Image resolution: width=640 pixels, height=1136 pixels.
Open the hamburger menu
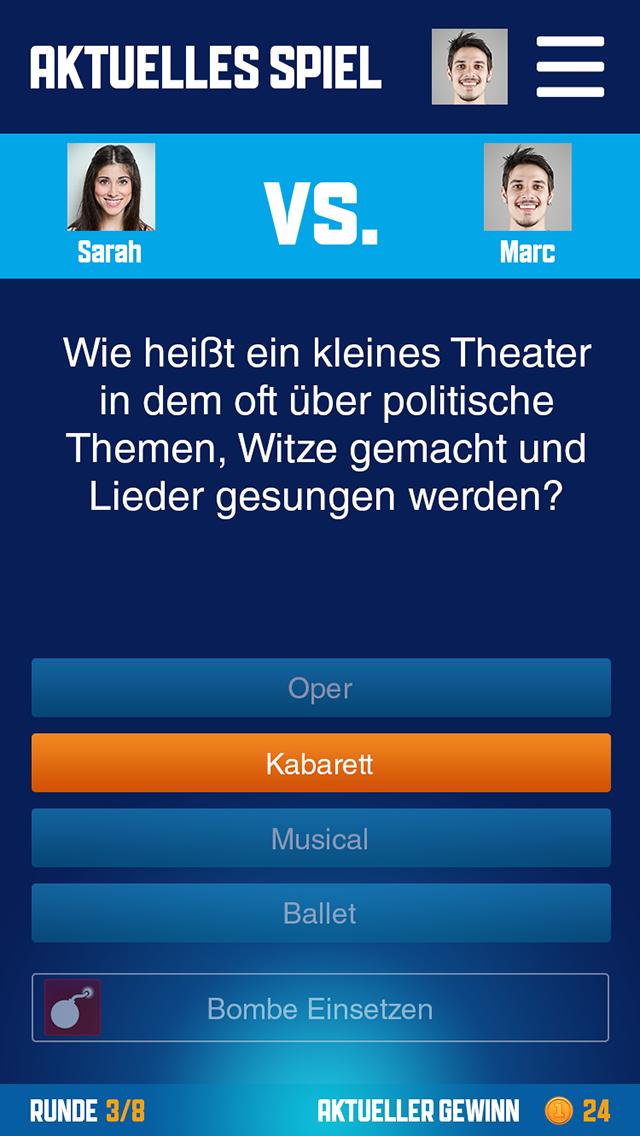pos(570,67)
